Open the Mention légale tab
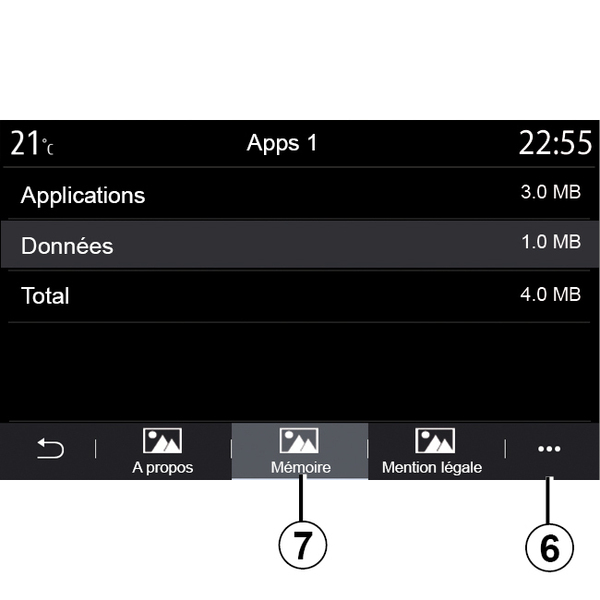Screen dimensions: 600x600 tap(432, 451)
